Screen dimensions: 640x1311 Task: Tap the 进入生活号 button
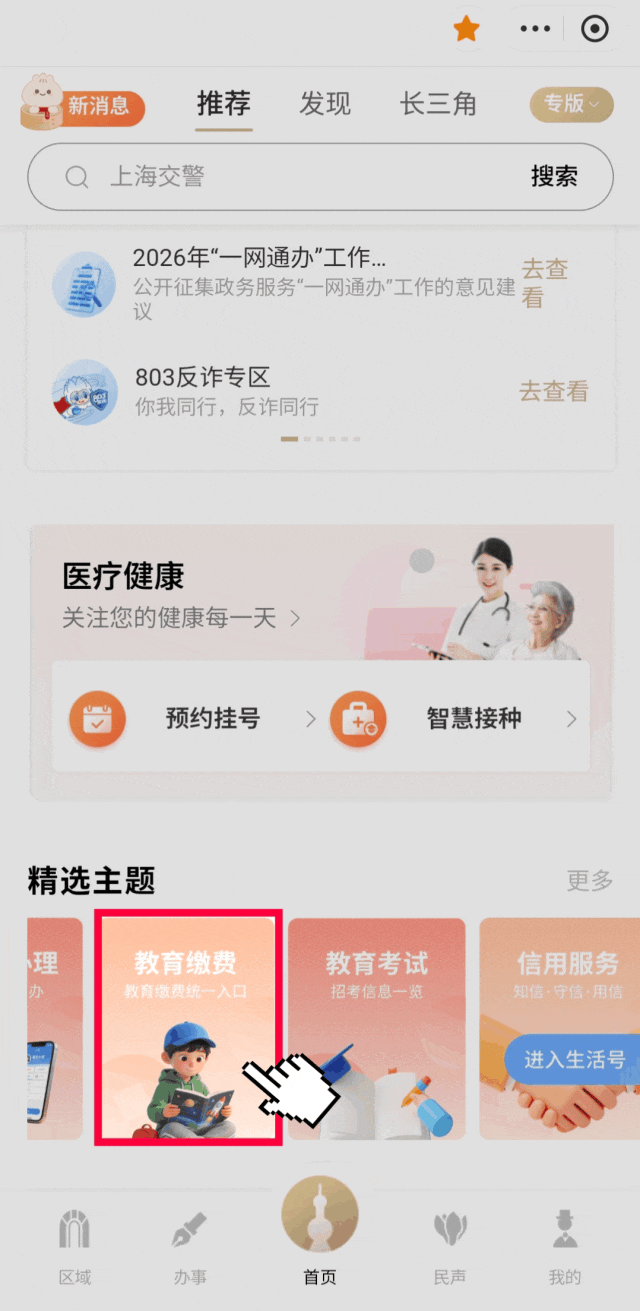point(574,1060)
